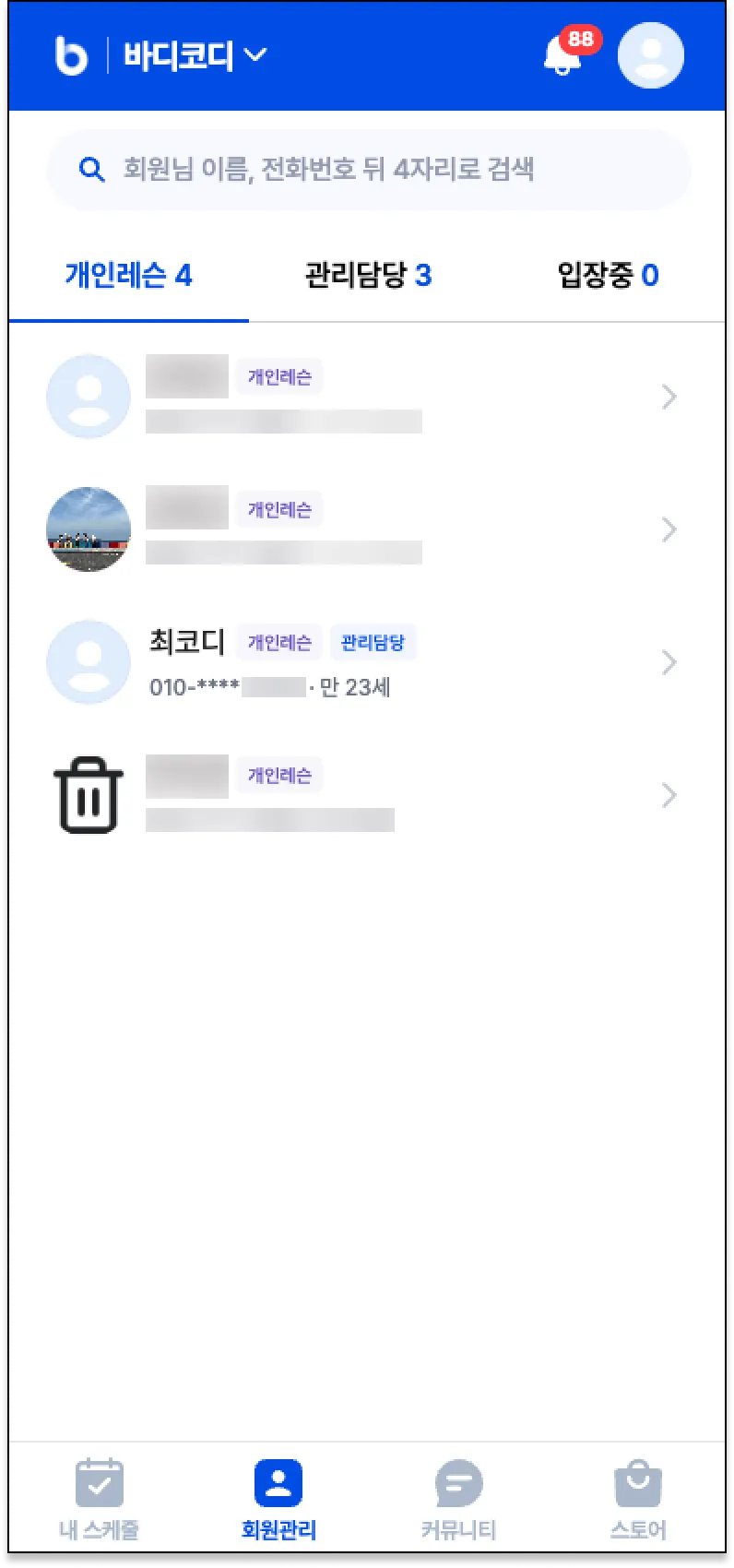Open the 스토어 tab

(x=637, y=1499)
